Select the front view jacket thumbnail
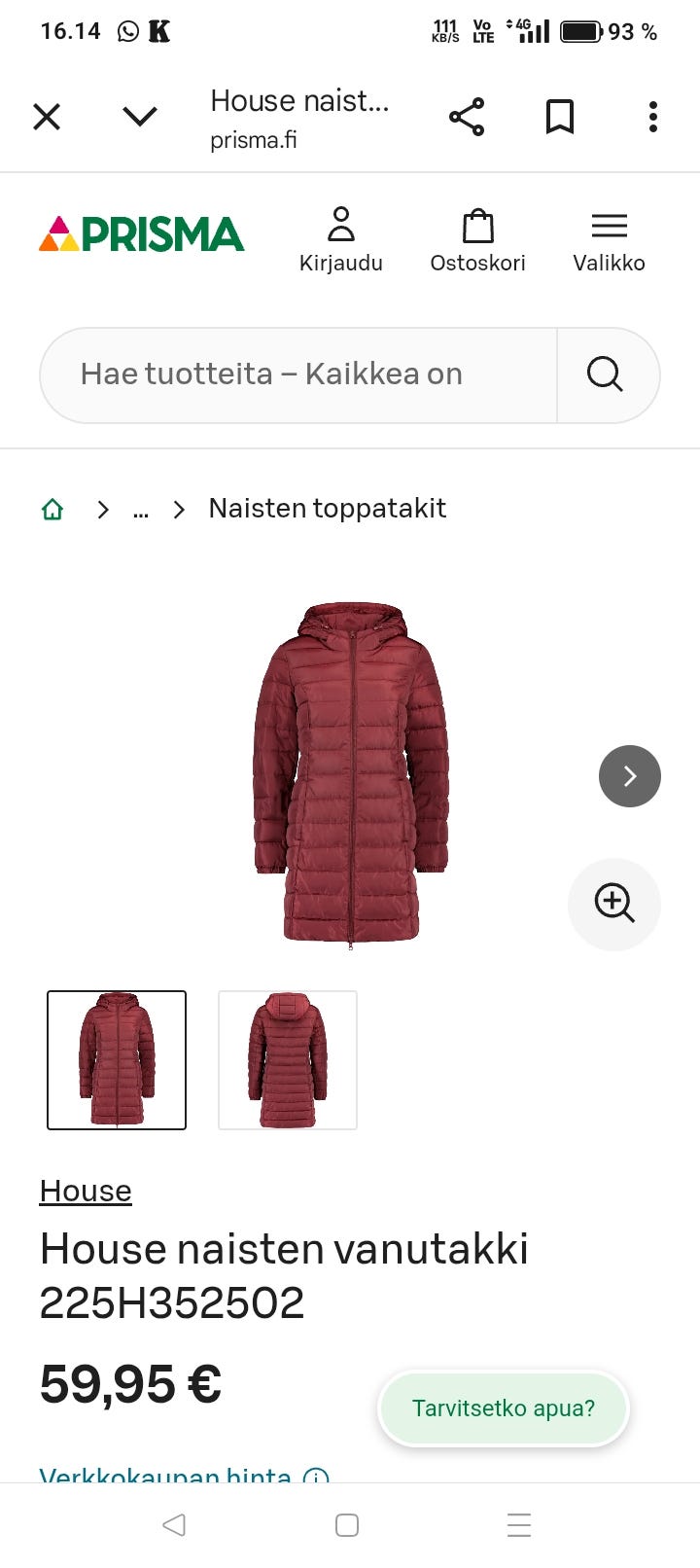 tap(117, 1060)
